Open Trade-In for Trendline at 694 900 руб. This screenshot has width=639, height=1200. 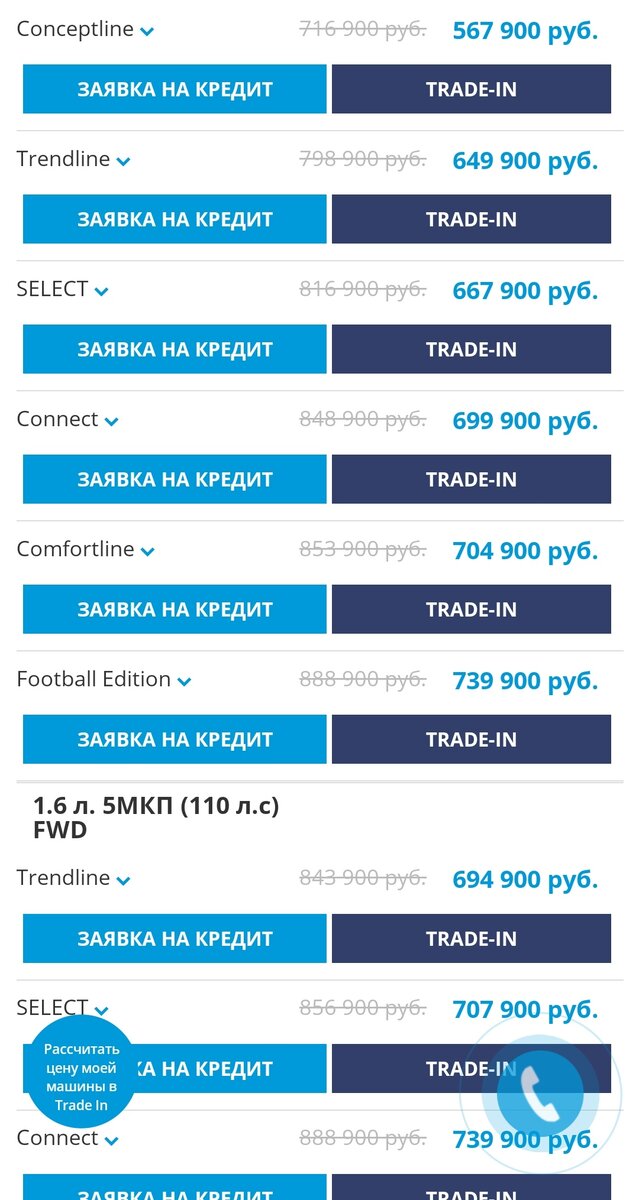click(x=471, y=938)
